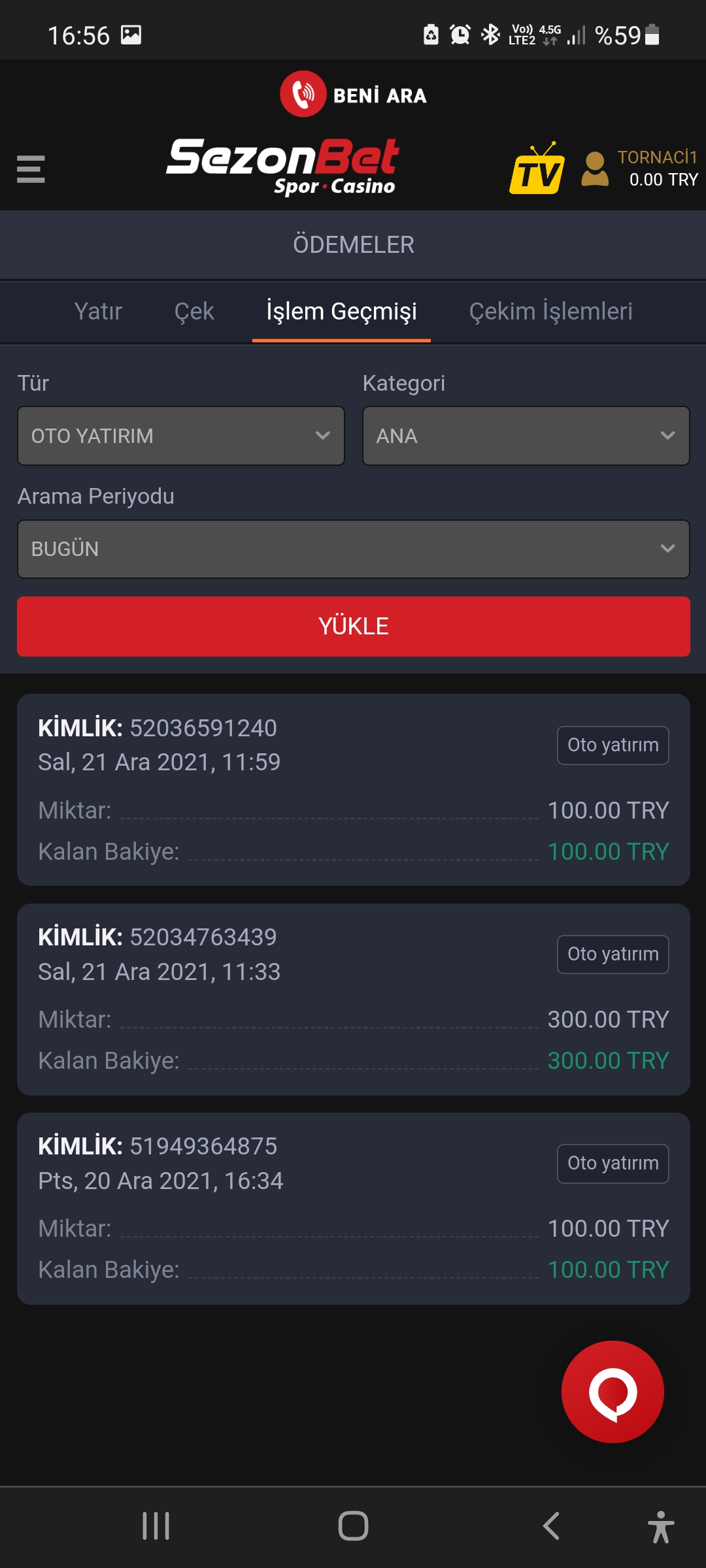706x1568 pixels.
Task: Expand the Kategori dropdown showing Ana
Action: point(526,436)
